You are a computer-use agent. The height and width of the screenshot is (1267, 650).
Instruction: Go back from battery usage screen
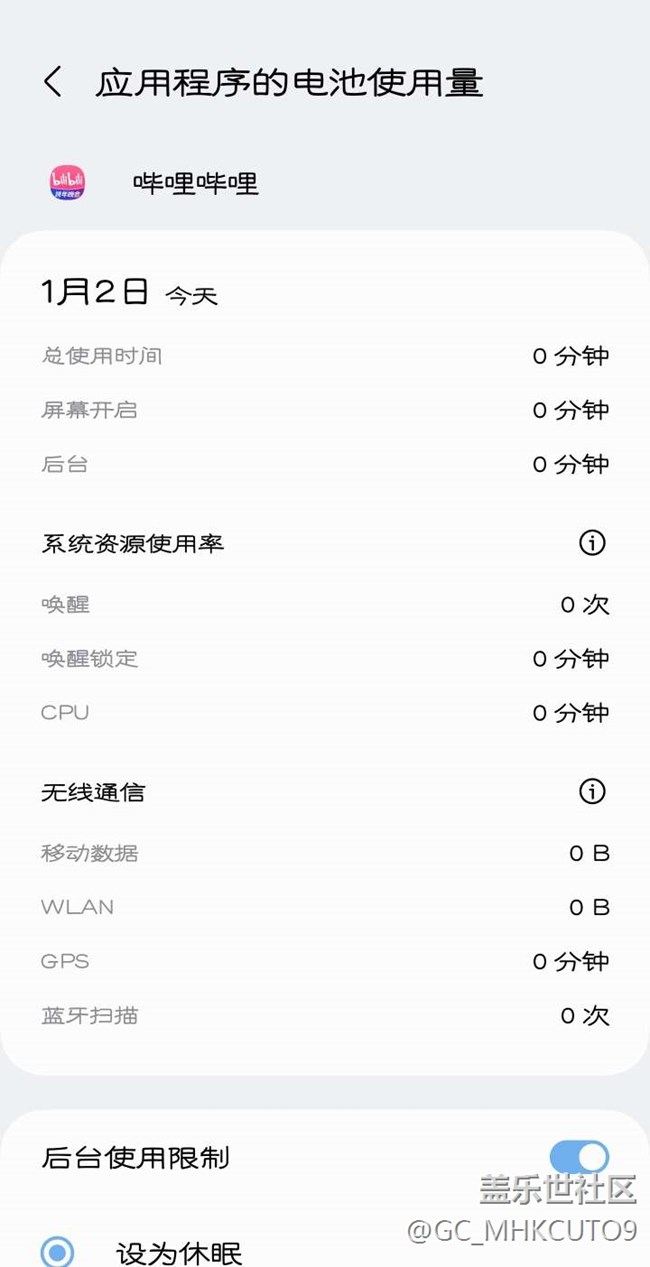(x=53, y=82)
